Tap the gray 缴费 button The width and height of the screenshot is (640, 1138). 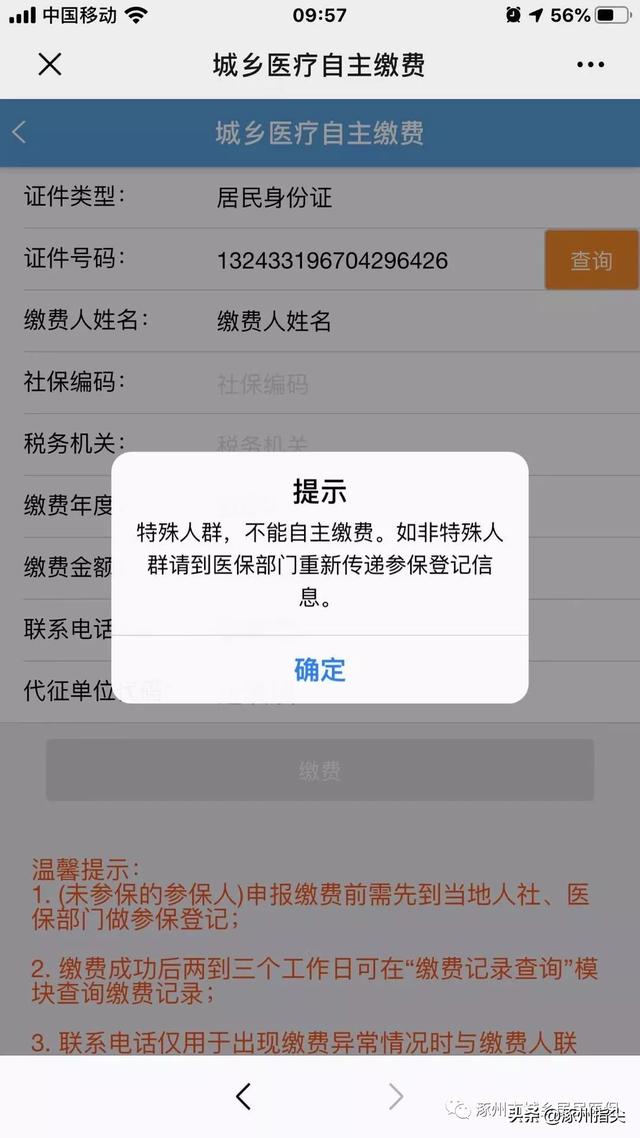click(x=319, y=770)
